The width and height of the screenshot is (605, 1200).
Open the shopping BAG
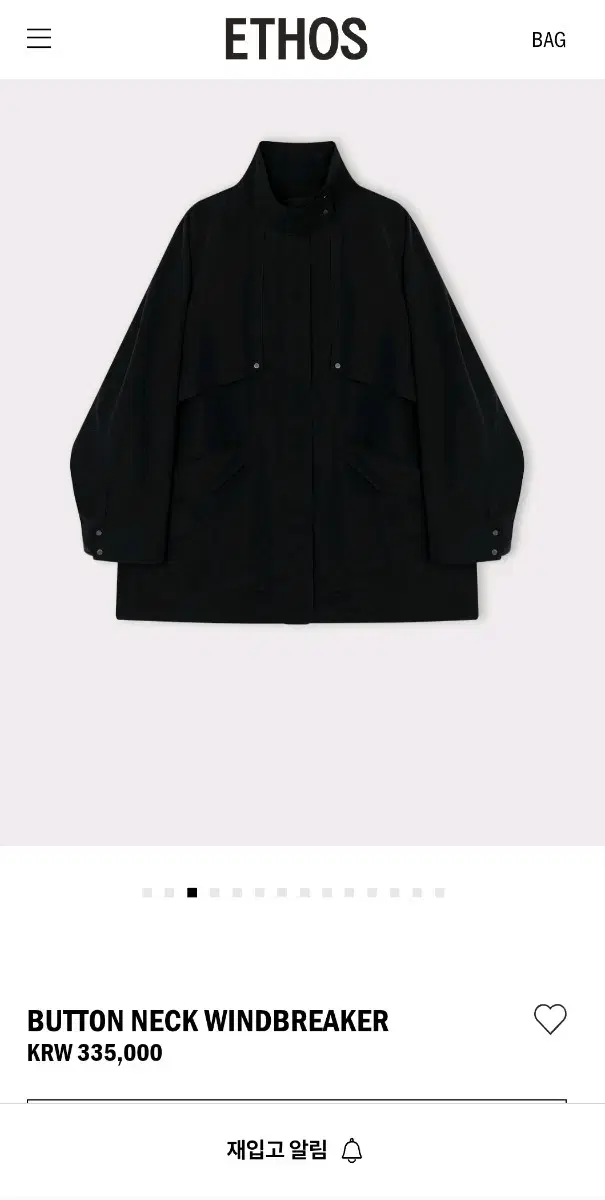pyautogui.click(x=548, y=40)
